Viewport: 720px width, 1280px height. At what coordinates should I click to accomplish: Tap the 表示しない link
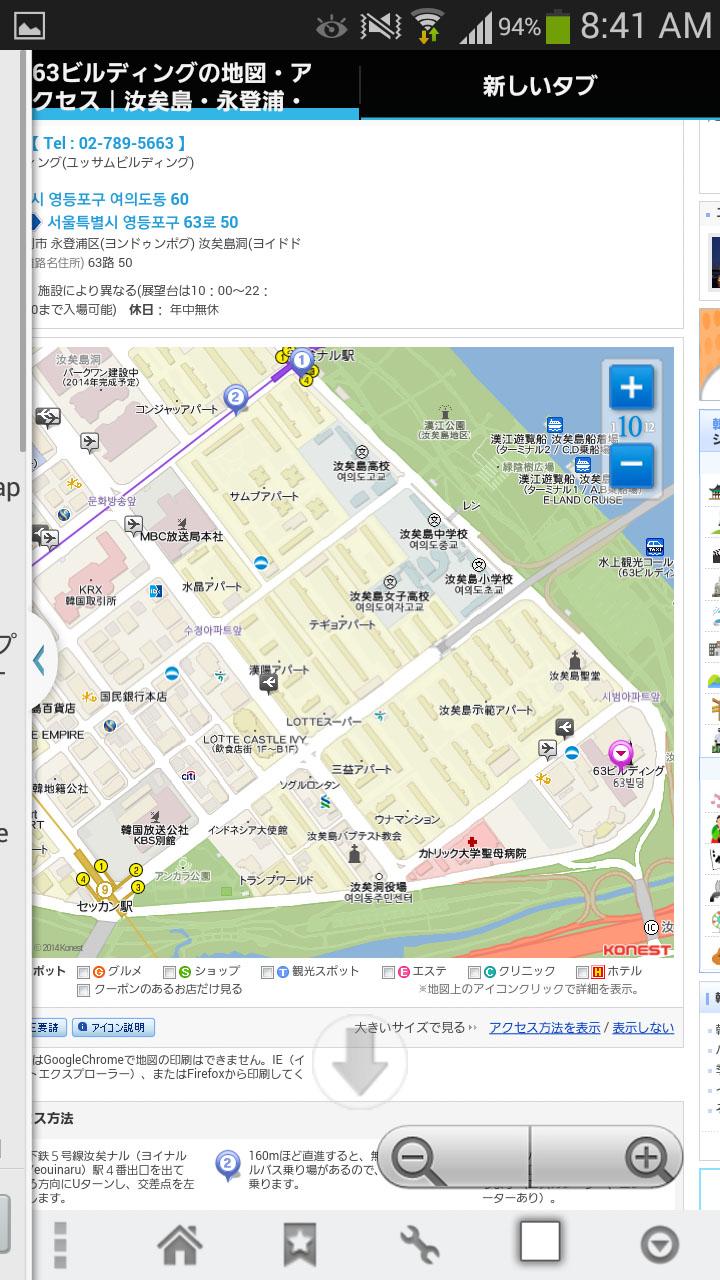click(643, 1027)
